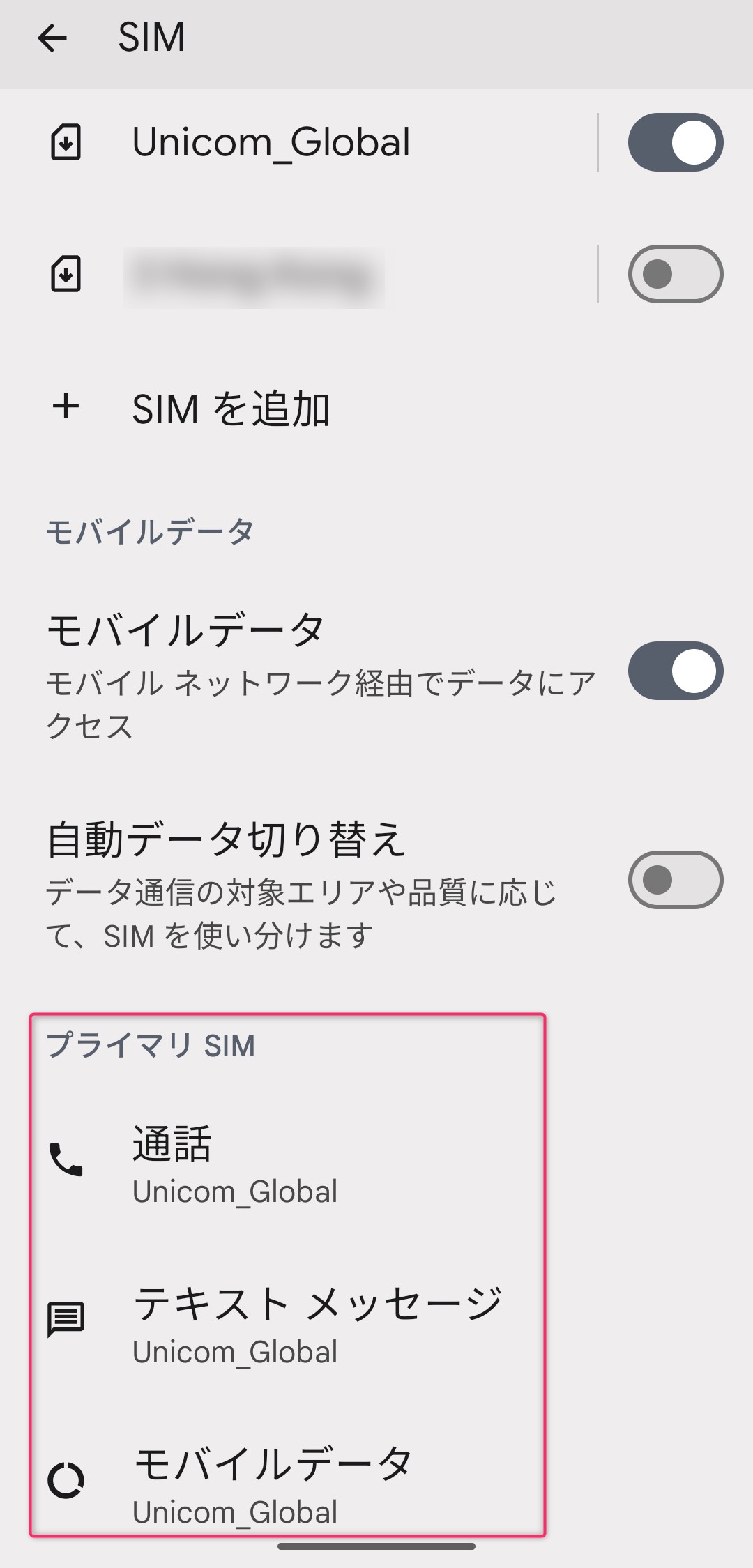The width and height of the screenshot is (753, 1568).
Task: Turn off the Unicom_Global SIM switch
Action: 675,142
